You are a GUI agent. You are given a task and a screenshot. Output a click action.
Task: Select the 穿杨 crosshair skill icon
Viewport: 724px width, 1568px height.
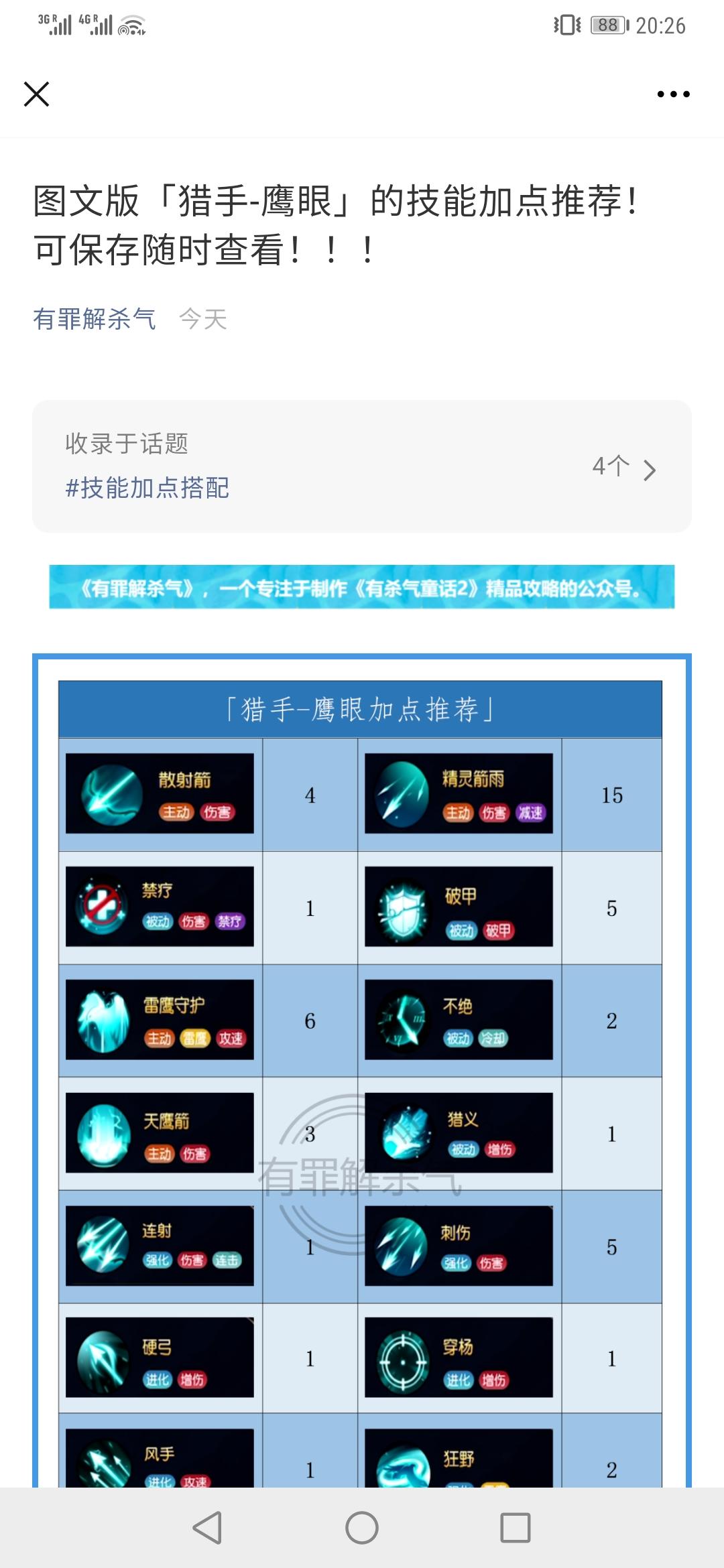tap(404, 1358)
